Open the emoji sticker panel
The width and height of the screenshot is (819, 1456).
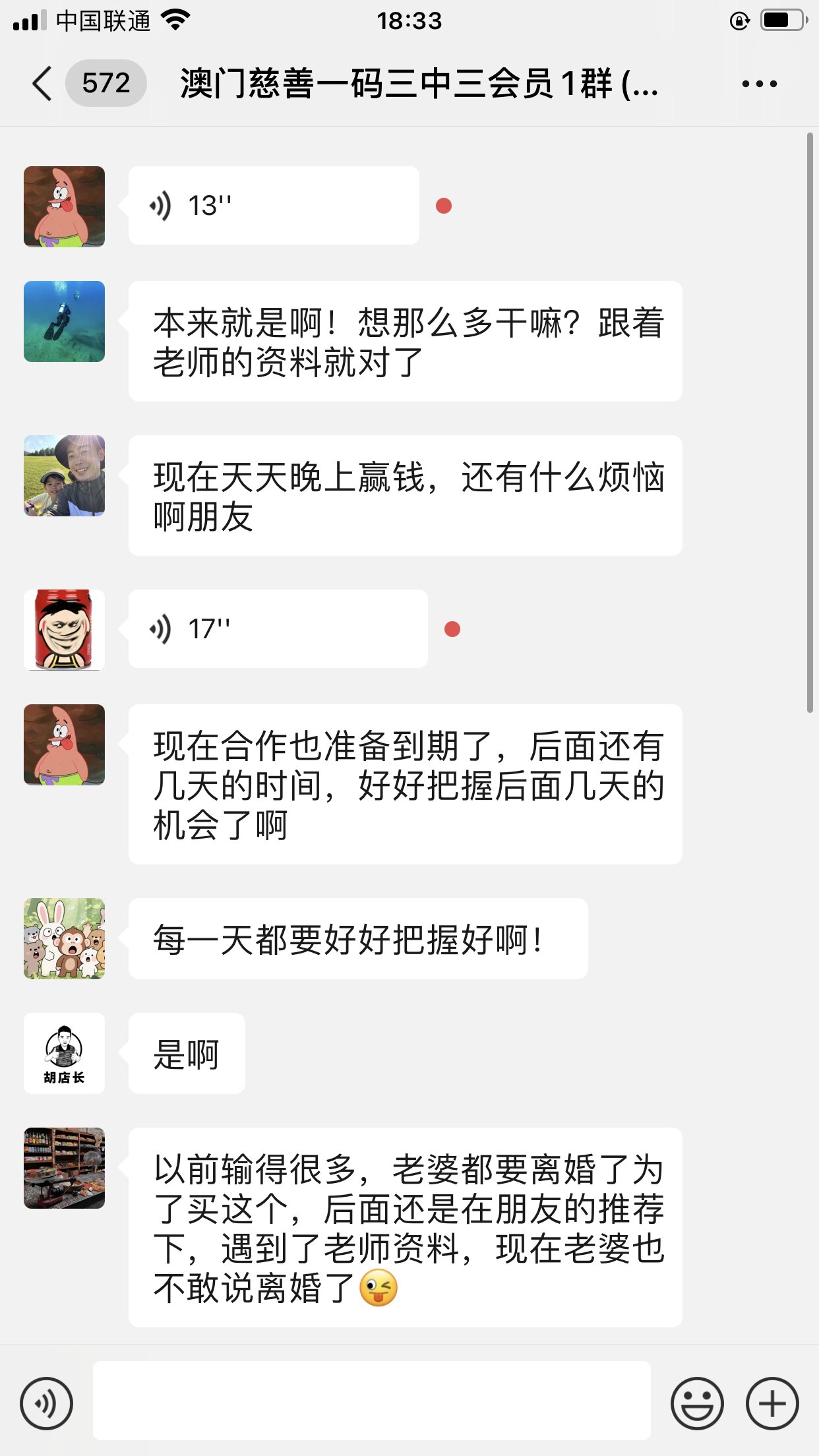696,1403
